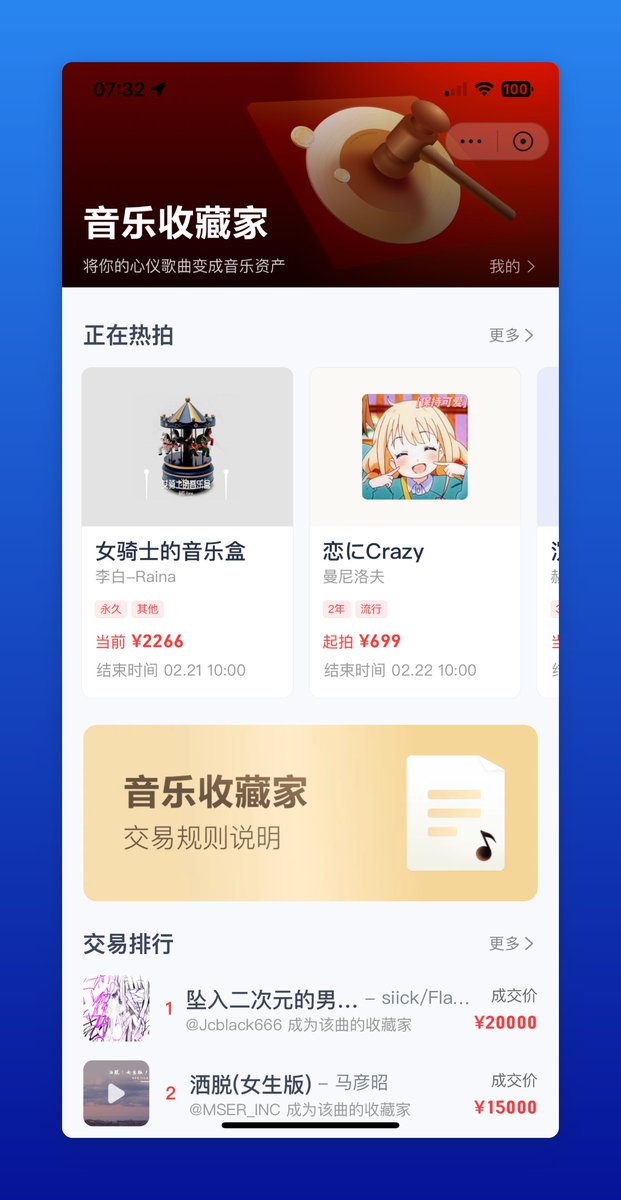This screenshot has width=621, height=1200.
Task: Play 洒脱(女生版) cover preview
Action: pyautogui.click(x=116, y=1093)
